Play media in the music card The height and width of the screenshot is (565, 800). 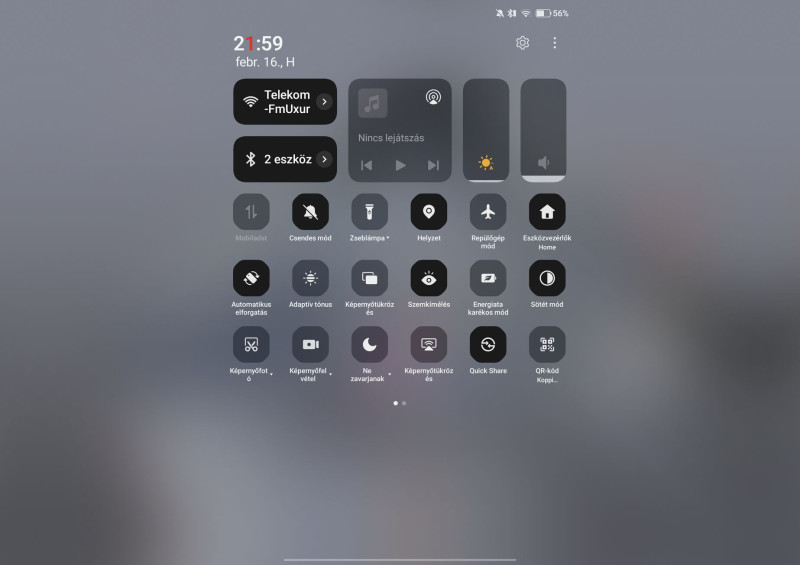(400, 165)
